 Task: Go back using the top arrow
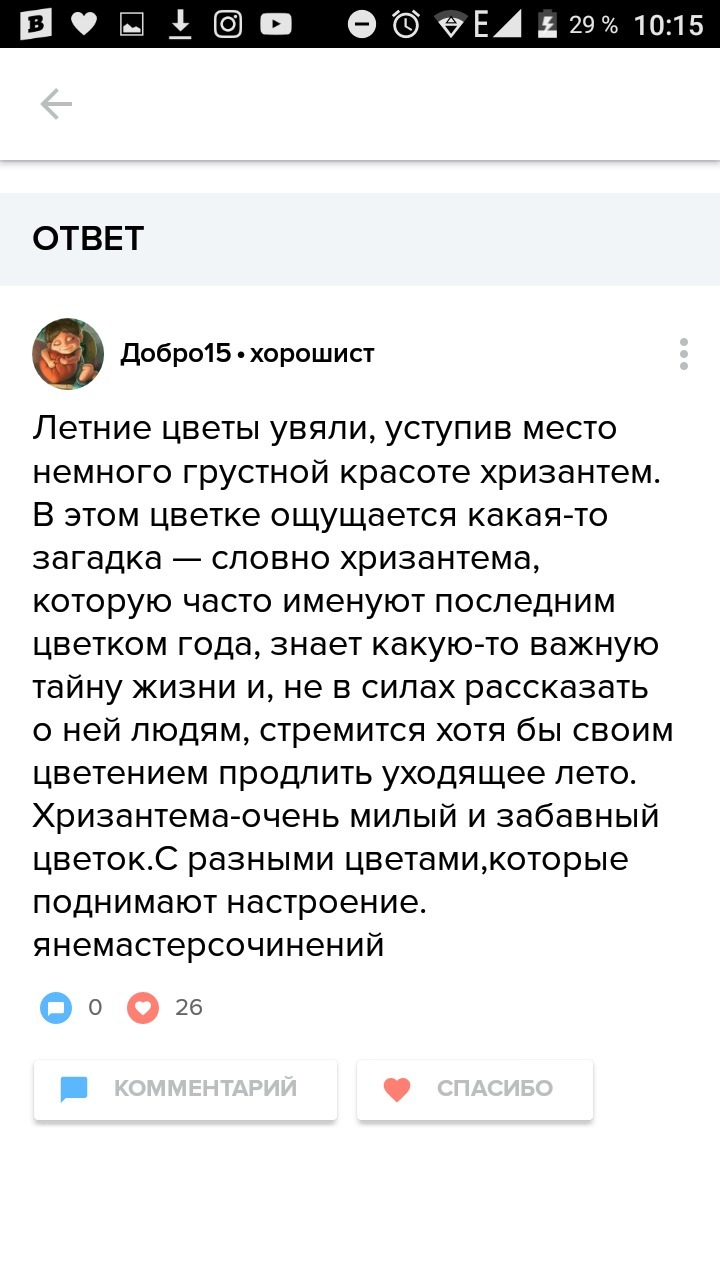[x=56, y=104]
